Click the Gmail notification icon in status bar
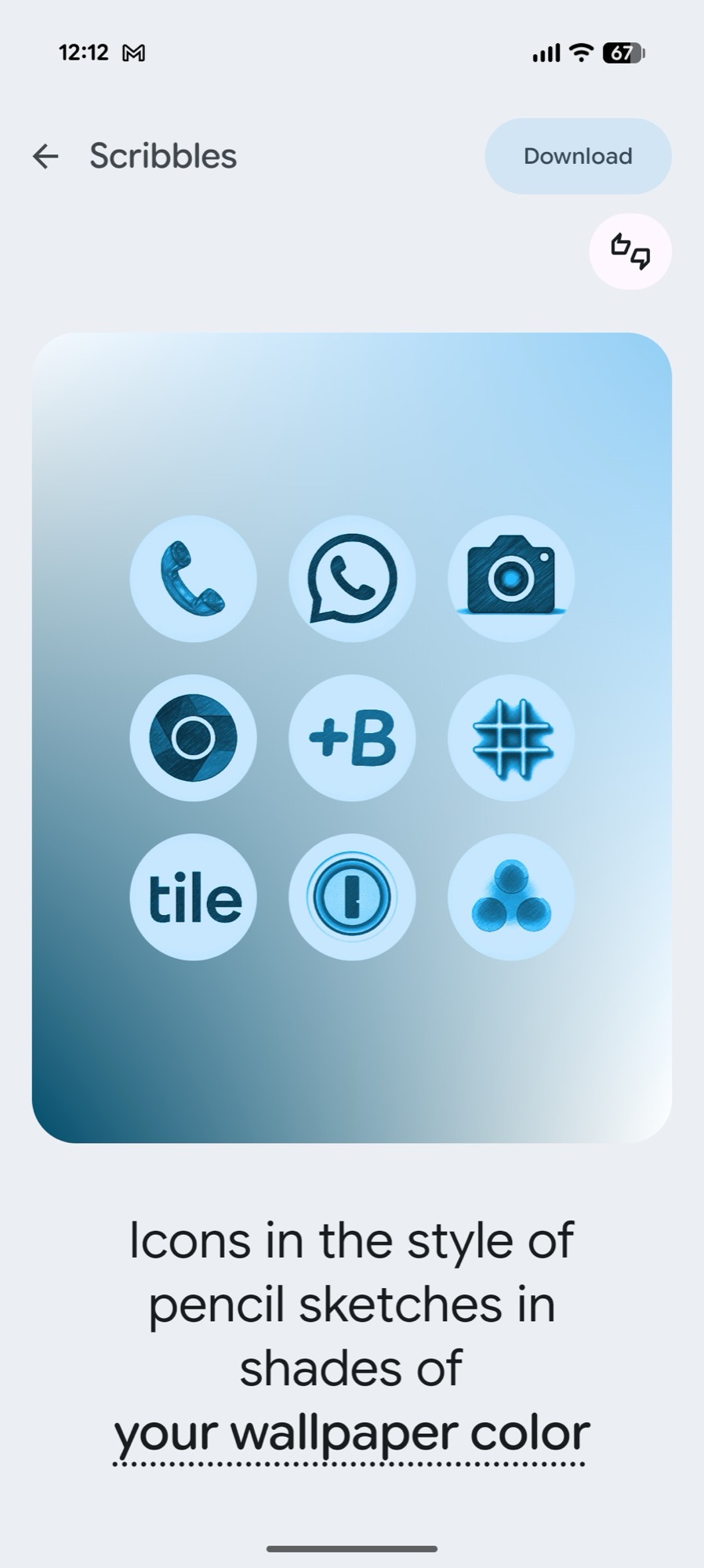 pyautogui.click(x=134, y=52)
